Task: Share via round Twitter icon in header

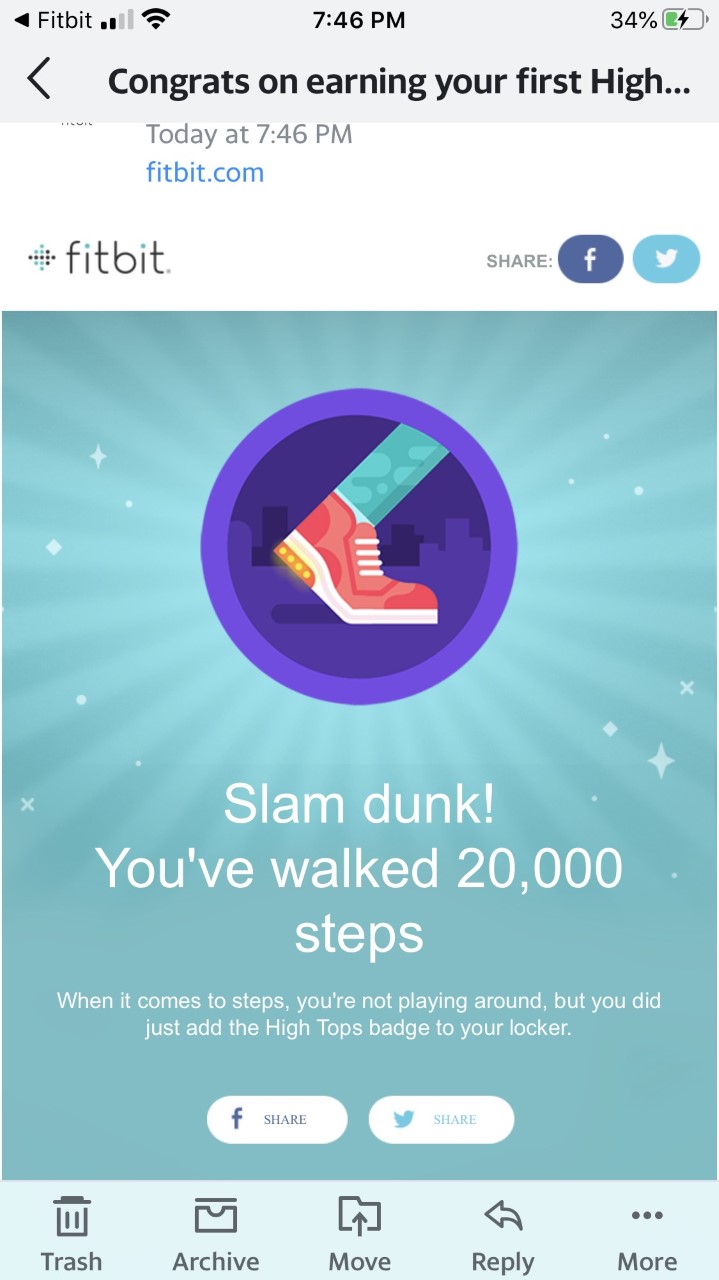Action: click(666, 260)
